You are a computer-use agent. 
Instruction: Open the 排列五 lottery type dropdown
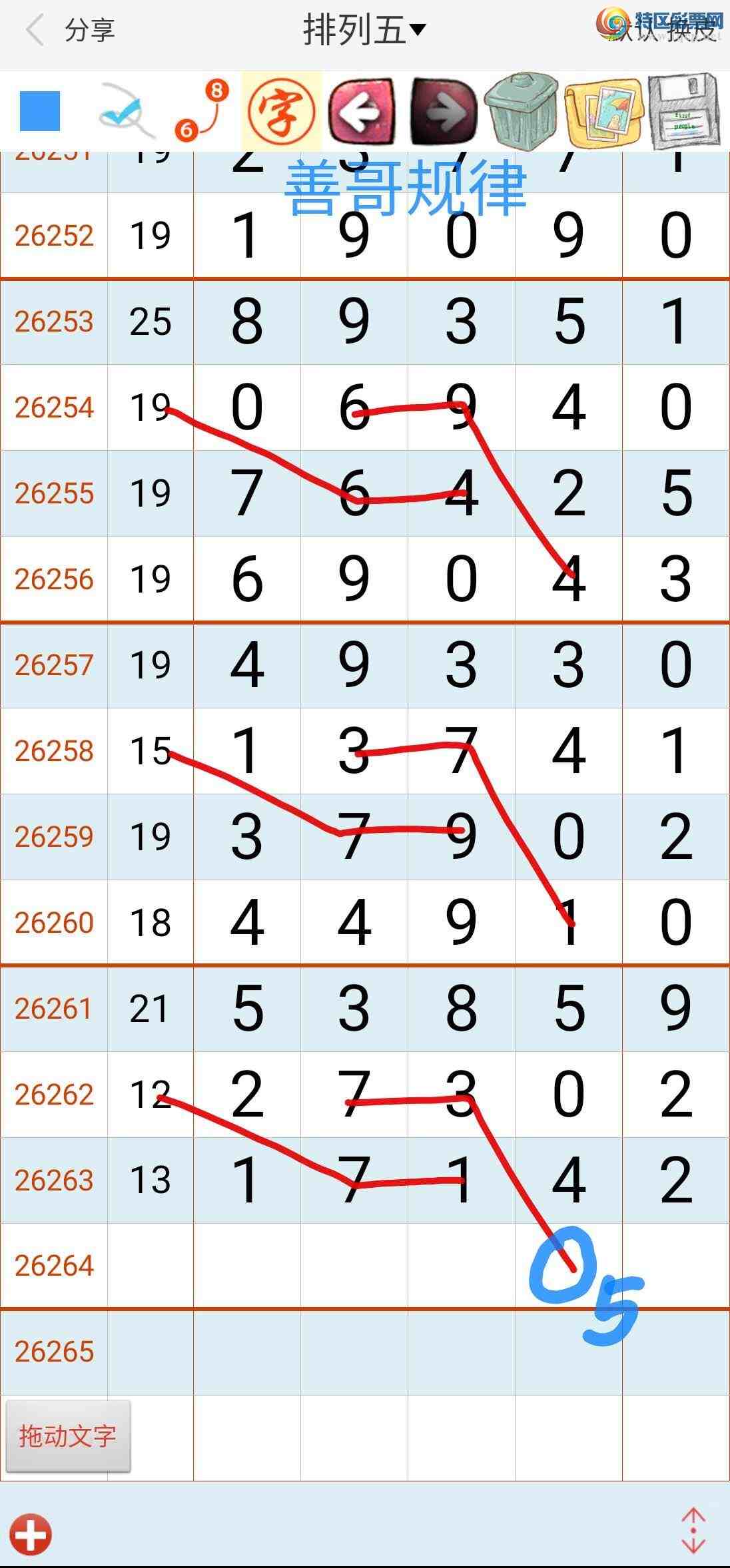point(364,30)
